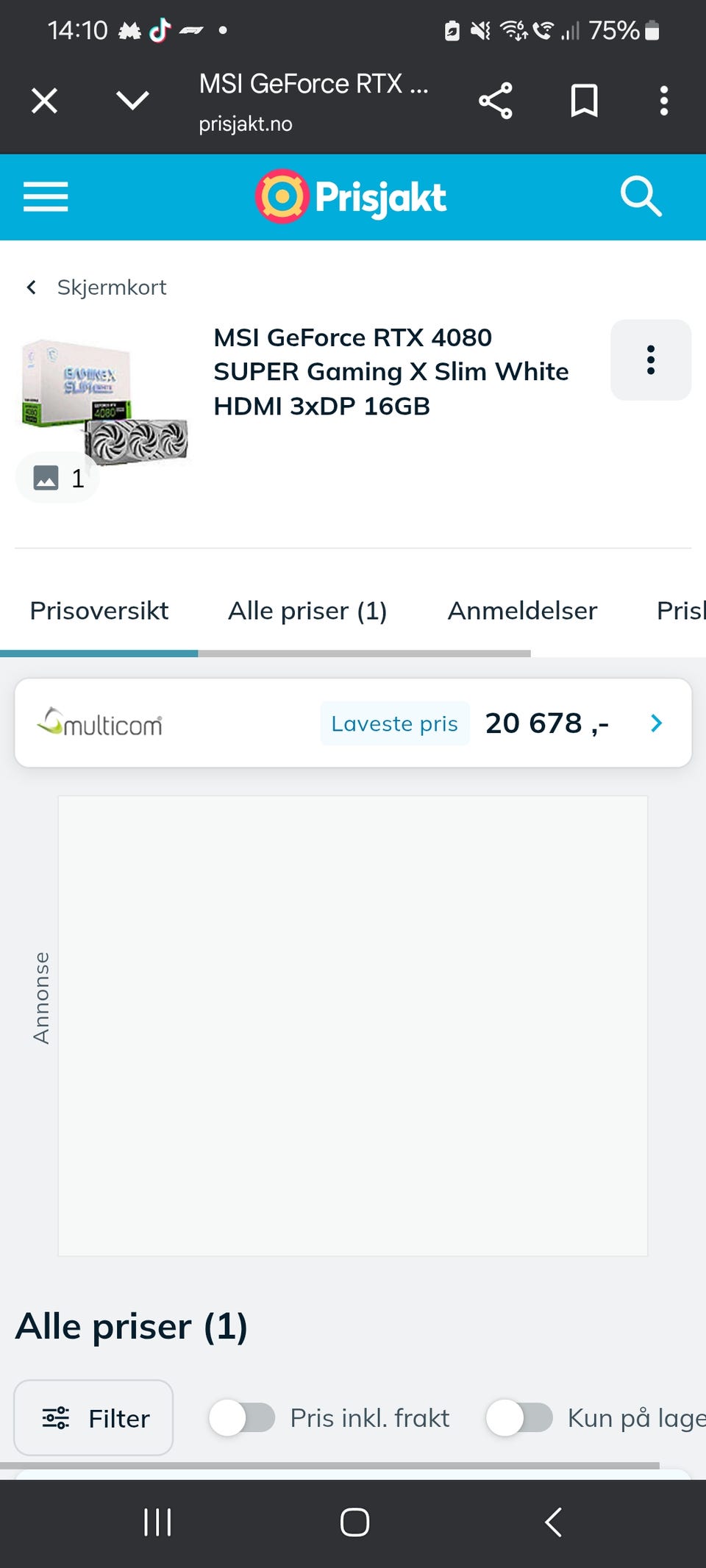Open the search magnifier
Image resolution: width=706 pixels, height=1568 pixels.
click(x=641, y=196)
